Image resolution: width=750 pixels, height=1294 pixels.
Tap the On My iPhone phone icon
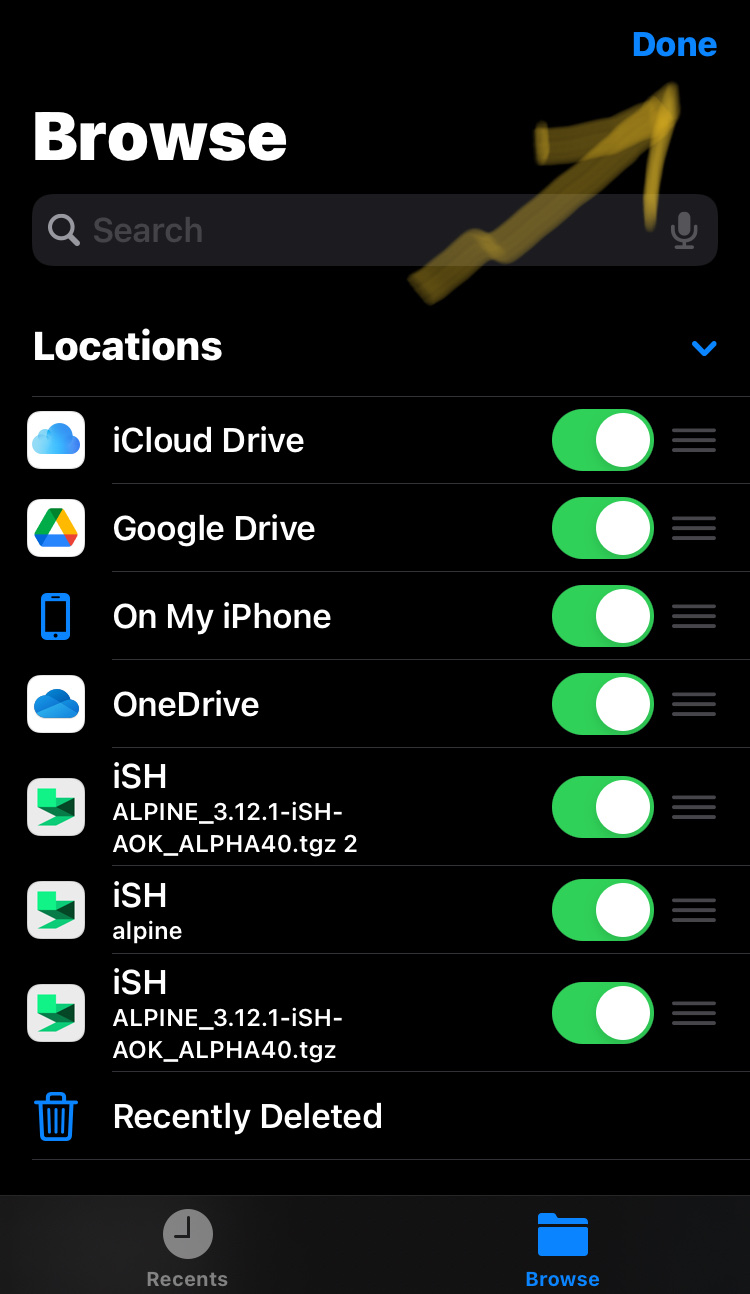[56, 616]
